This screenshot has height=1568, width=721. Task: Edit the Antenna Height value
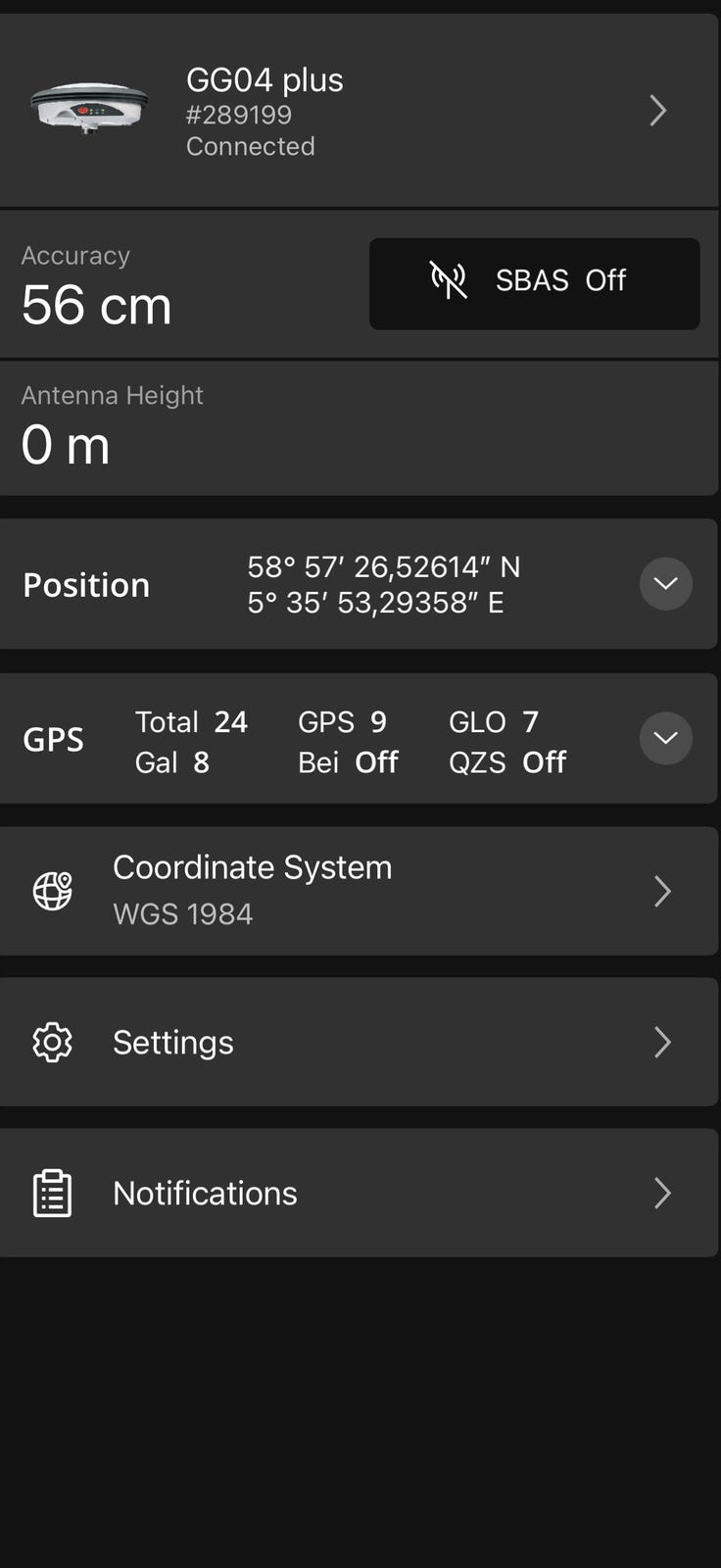coord(359,429)
